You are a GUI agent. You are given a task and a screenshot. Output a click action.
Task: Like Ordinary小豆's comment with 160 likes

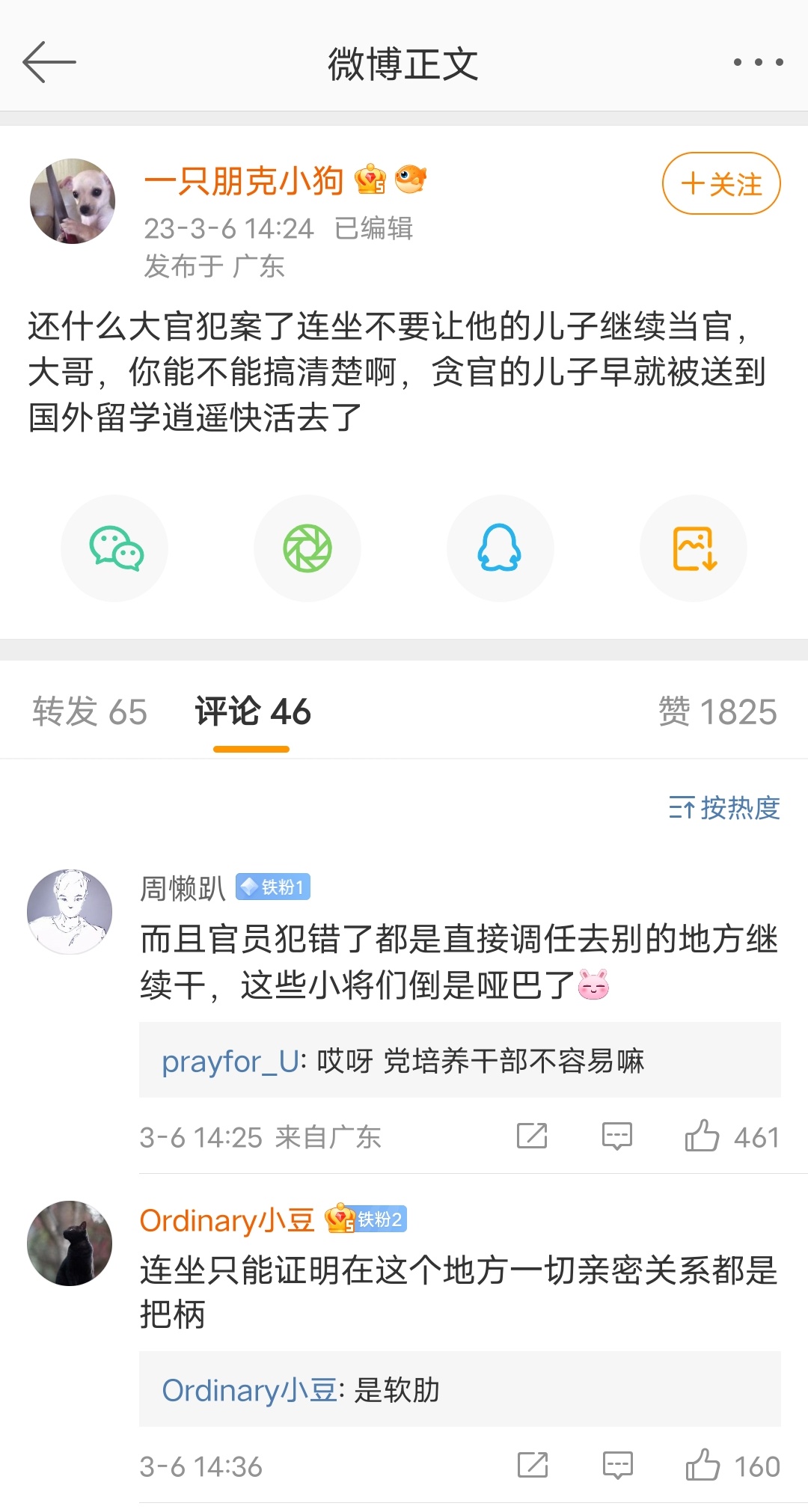(x=732, y=1466)
